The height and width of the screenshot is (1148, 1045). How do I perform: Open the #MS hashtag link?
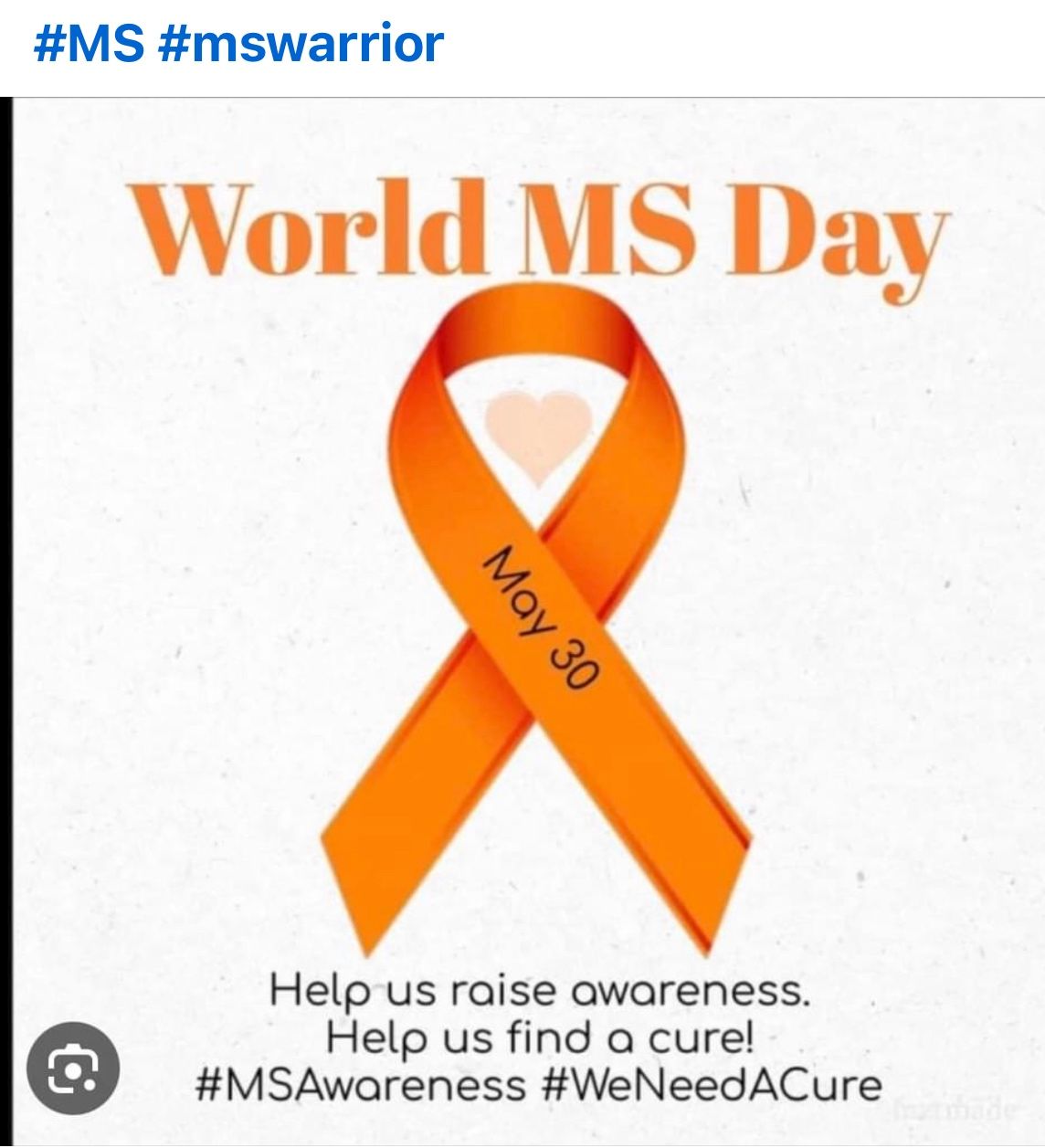pos(88,45)
